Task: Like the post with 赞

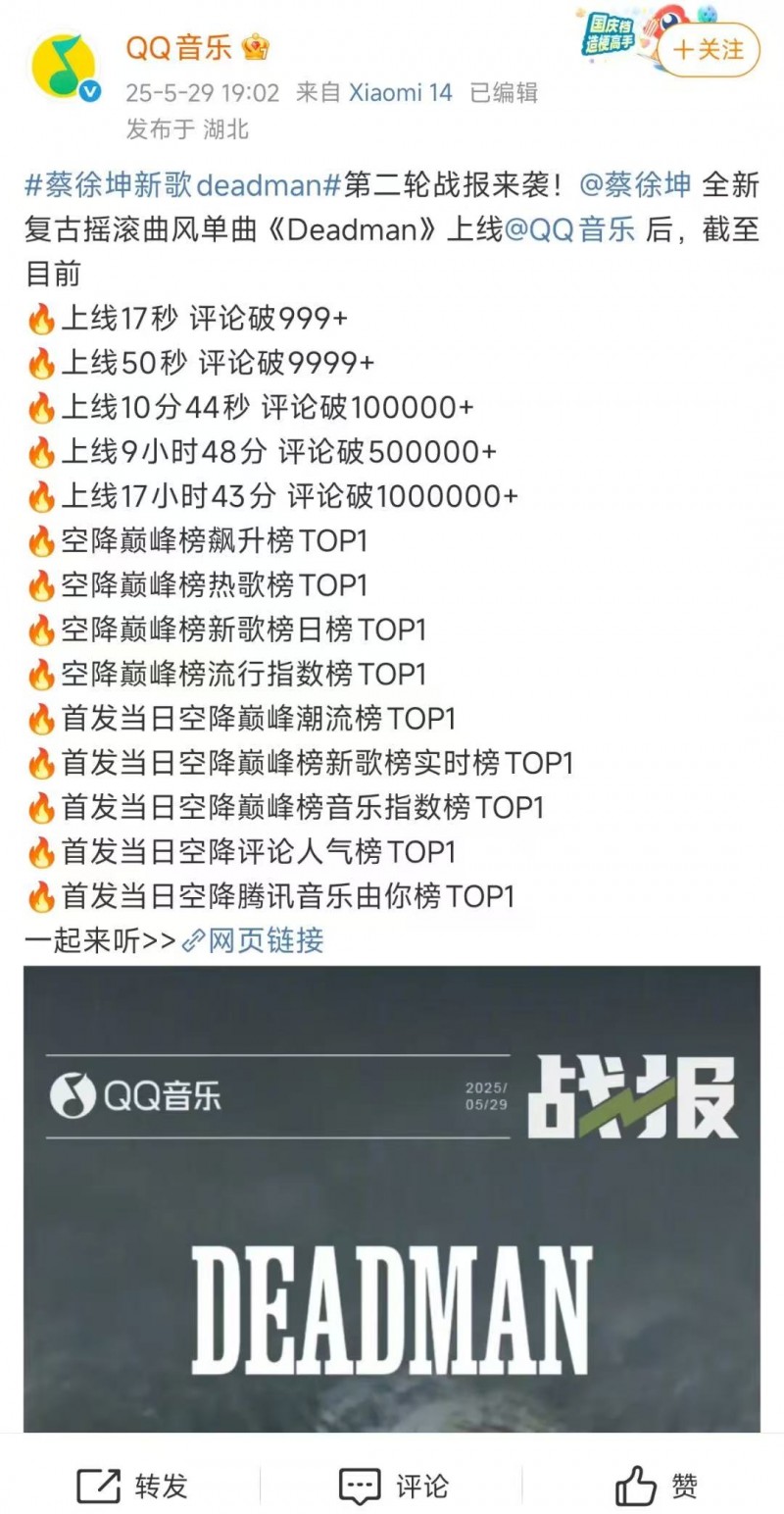Action: coord(657,1486)
